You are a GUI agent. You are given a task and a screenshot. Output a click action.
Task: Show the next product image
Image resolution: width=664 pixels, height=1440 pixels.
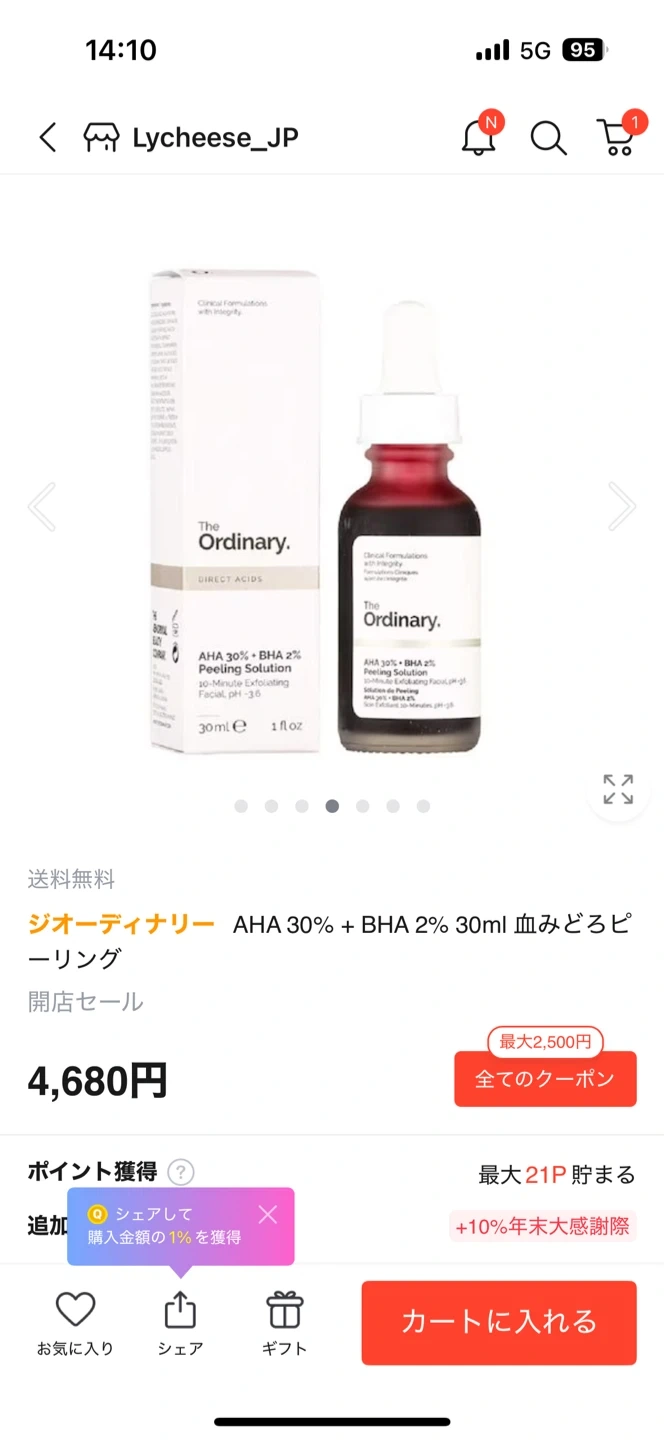coord(622,506)
